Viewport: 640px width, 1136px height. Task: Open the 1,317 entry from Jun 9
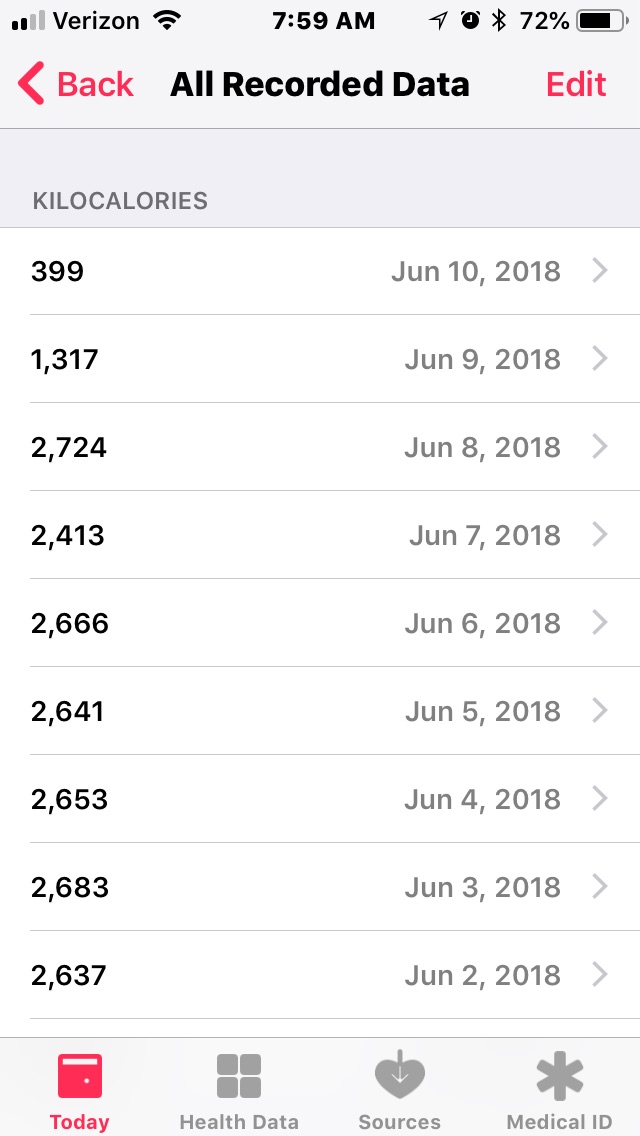(x=320, y=359)
